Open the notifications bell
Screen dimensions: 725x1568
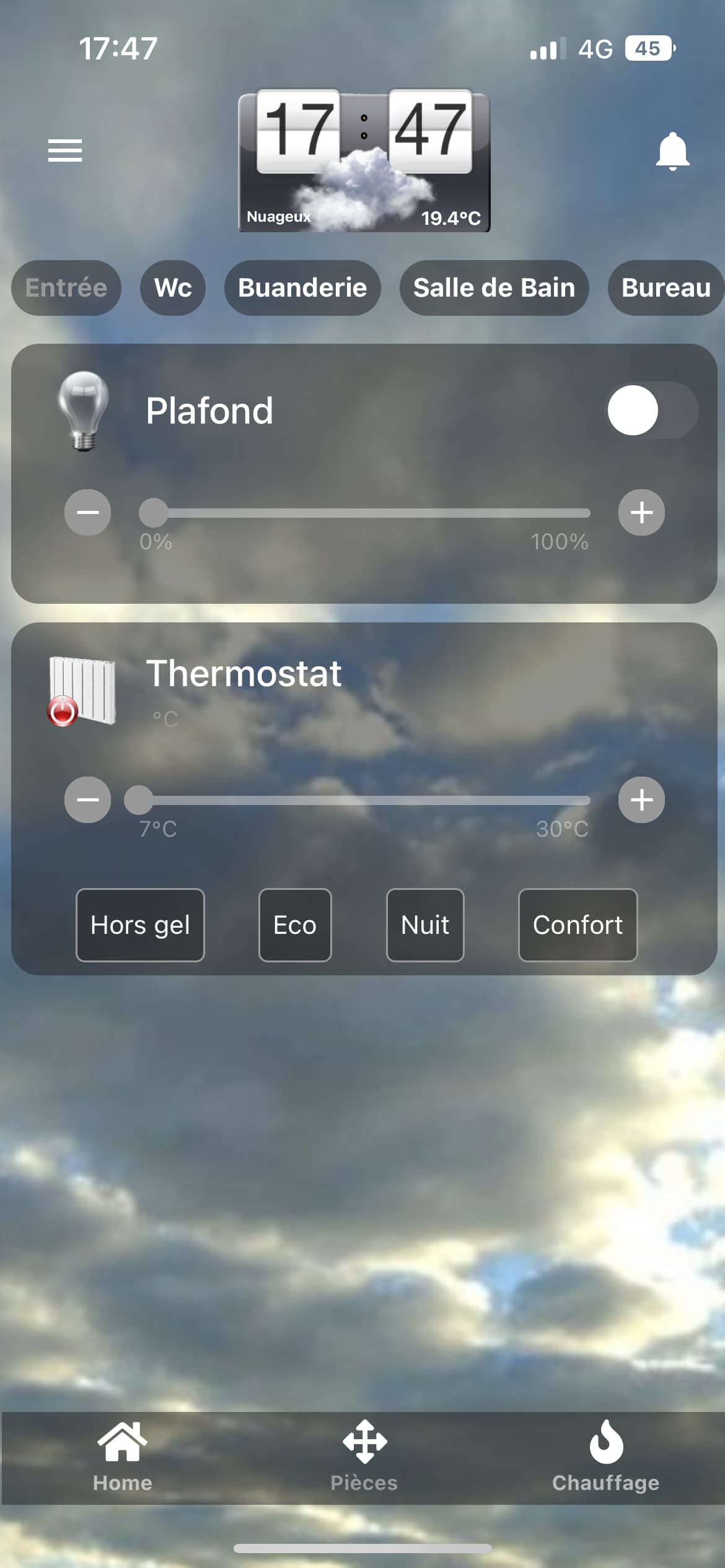coord(672,150)
